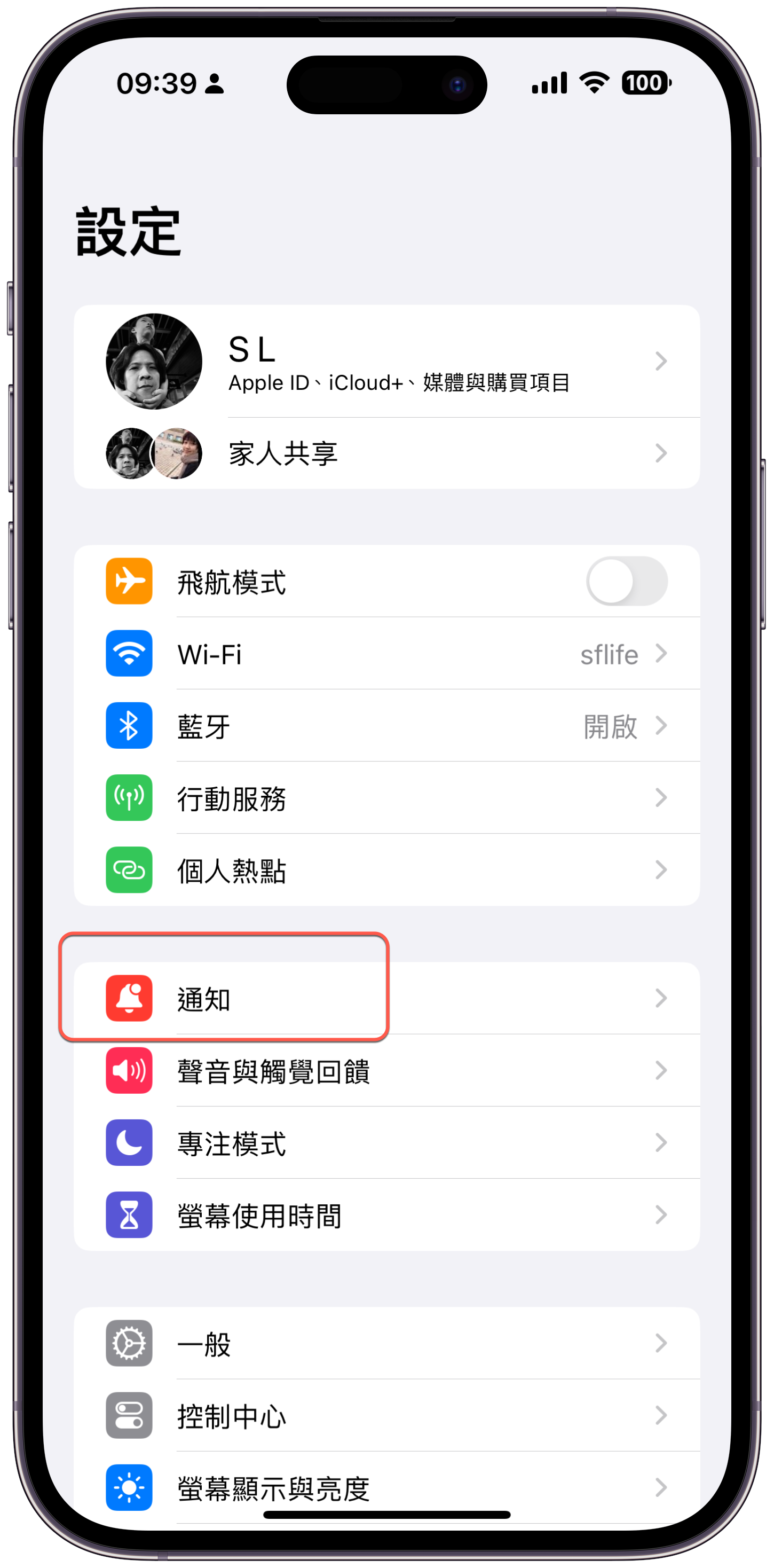
Task: Open 專注模式 (Focus) settings
Action: coord(386,1143)
